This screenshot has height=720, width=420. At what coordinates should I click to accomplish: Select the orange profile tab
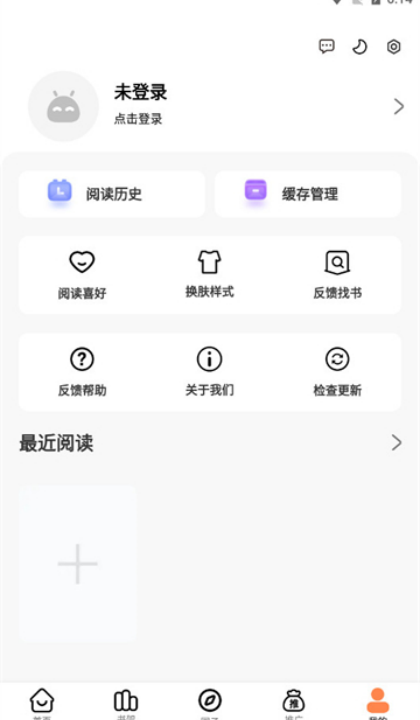coord(378,703)
